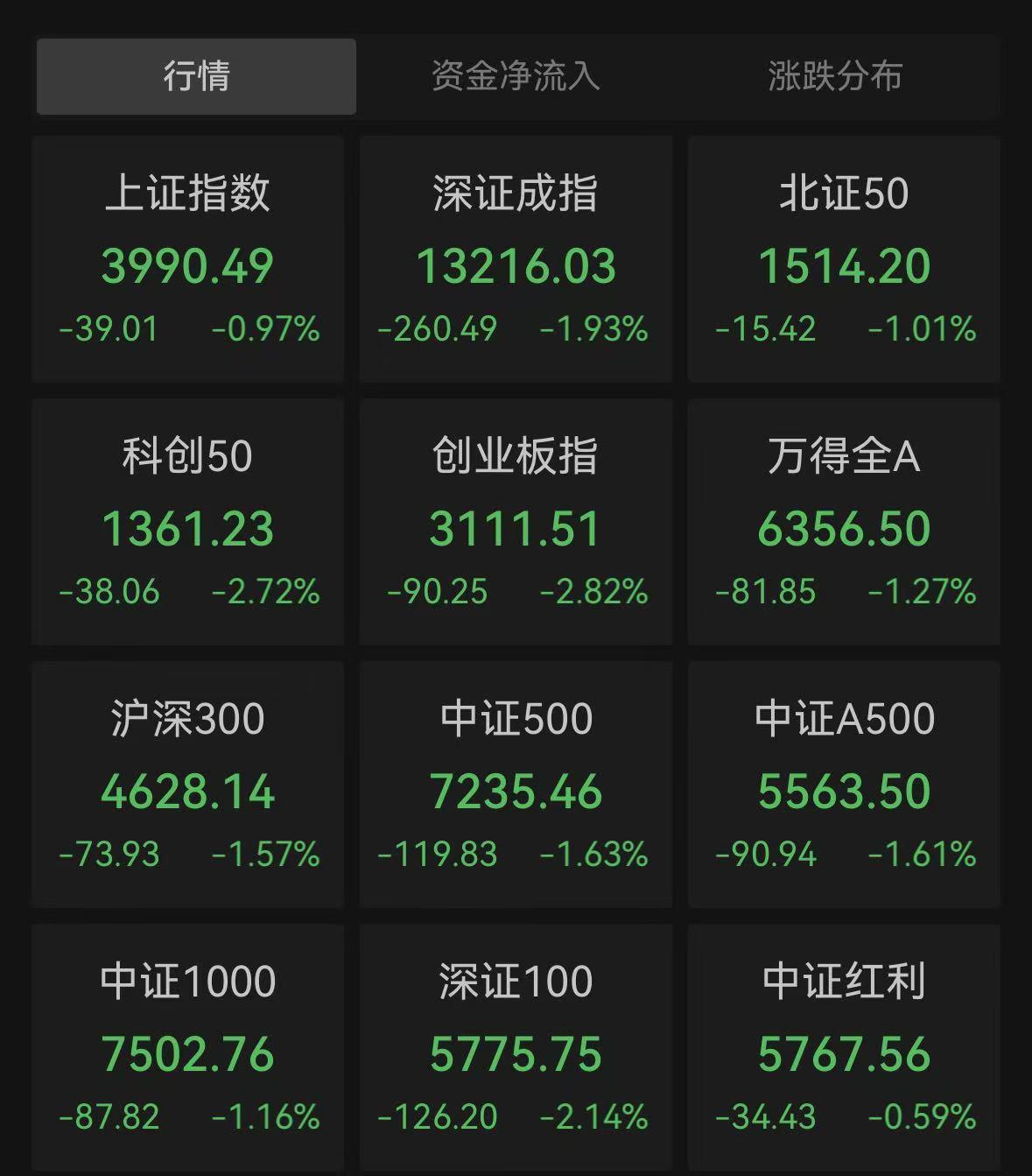View the 创业板指 index details
The width and height of the screenshot is (1032, 1176).
pos(516,522)
